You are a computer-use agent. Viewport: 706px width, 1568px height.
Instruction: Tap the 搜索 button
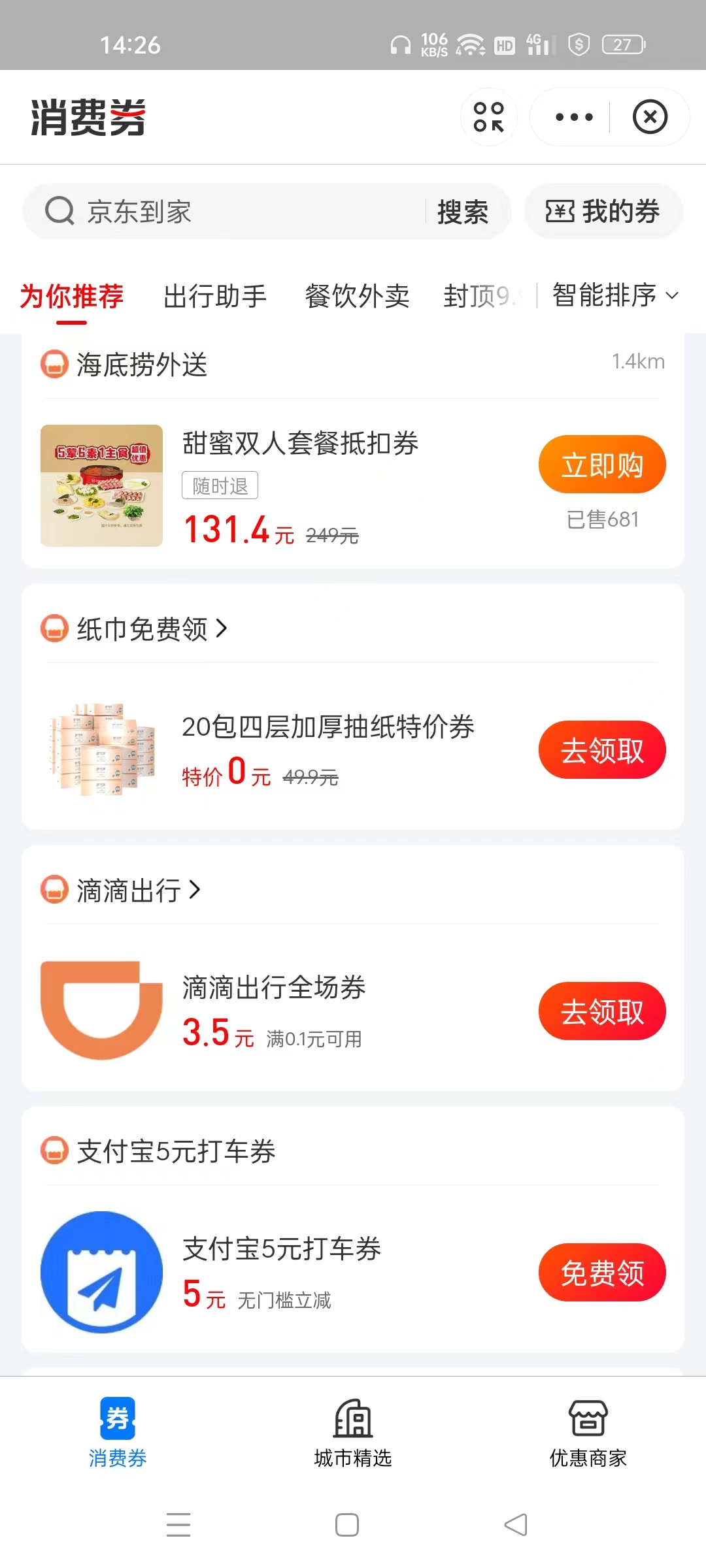pyautogui.click(x=463, y=212)
